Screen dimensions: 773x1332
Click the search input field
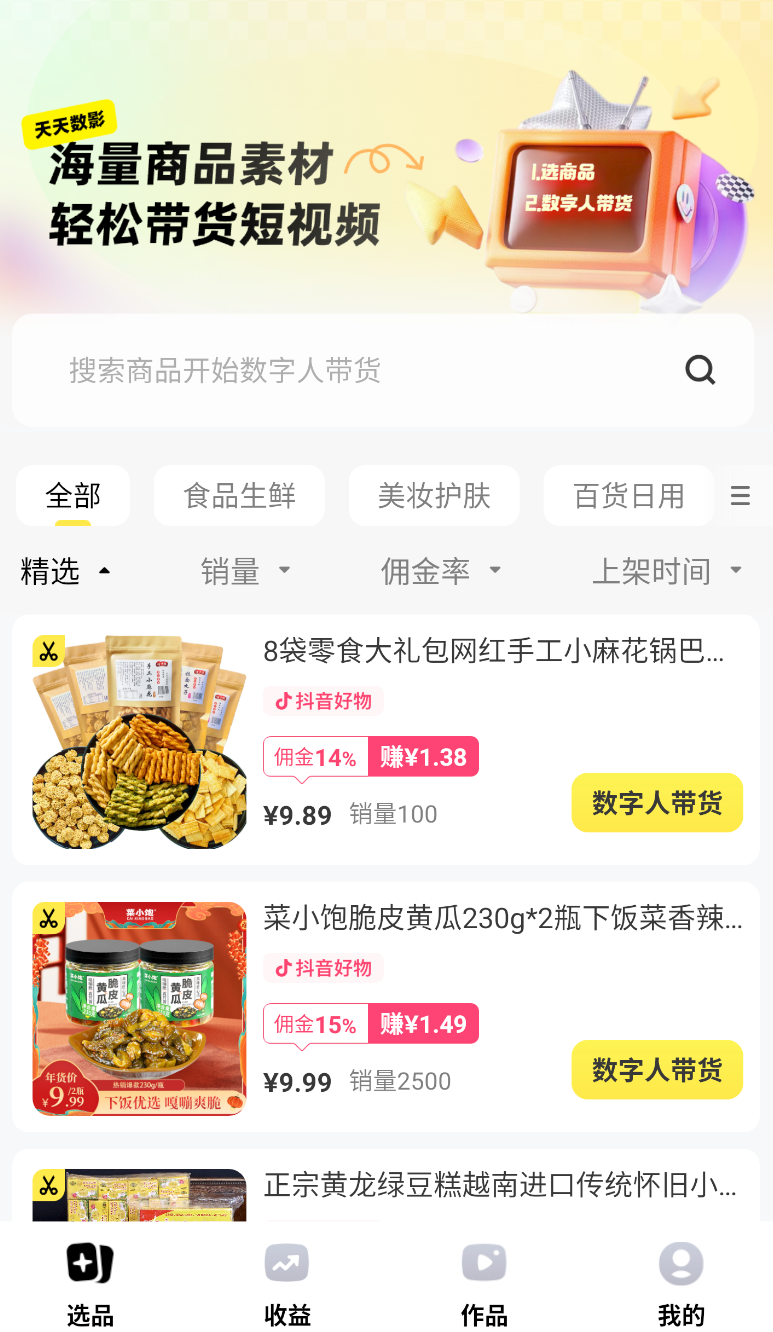tap(300, 370)
